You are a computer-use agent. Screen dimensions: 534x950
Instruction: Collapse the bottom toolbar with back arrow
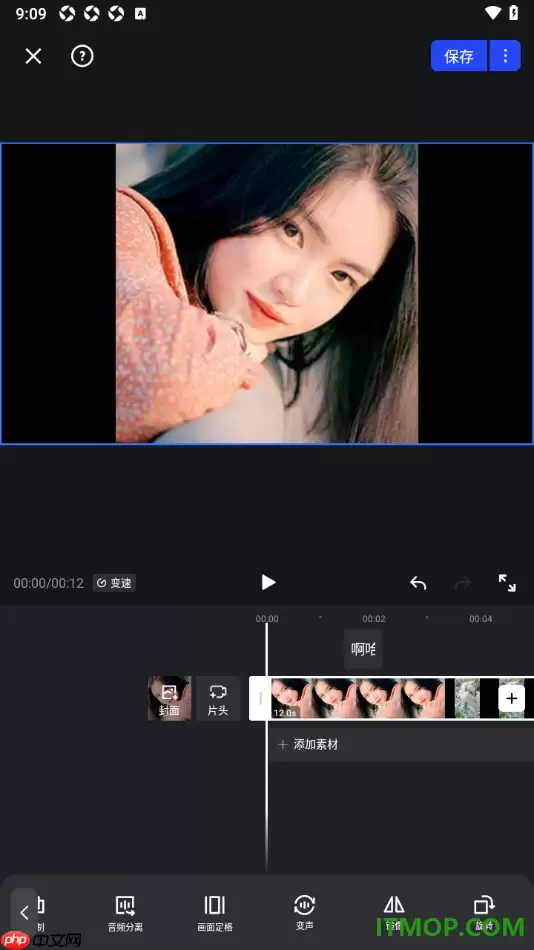[x=24, y=912]
